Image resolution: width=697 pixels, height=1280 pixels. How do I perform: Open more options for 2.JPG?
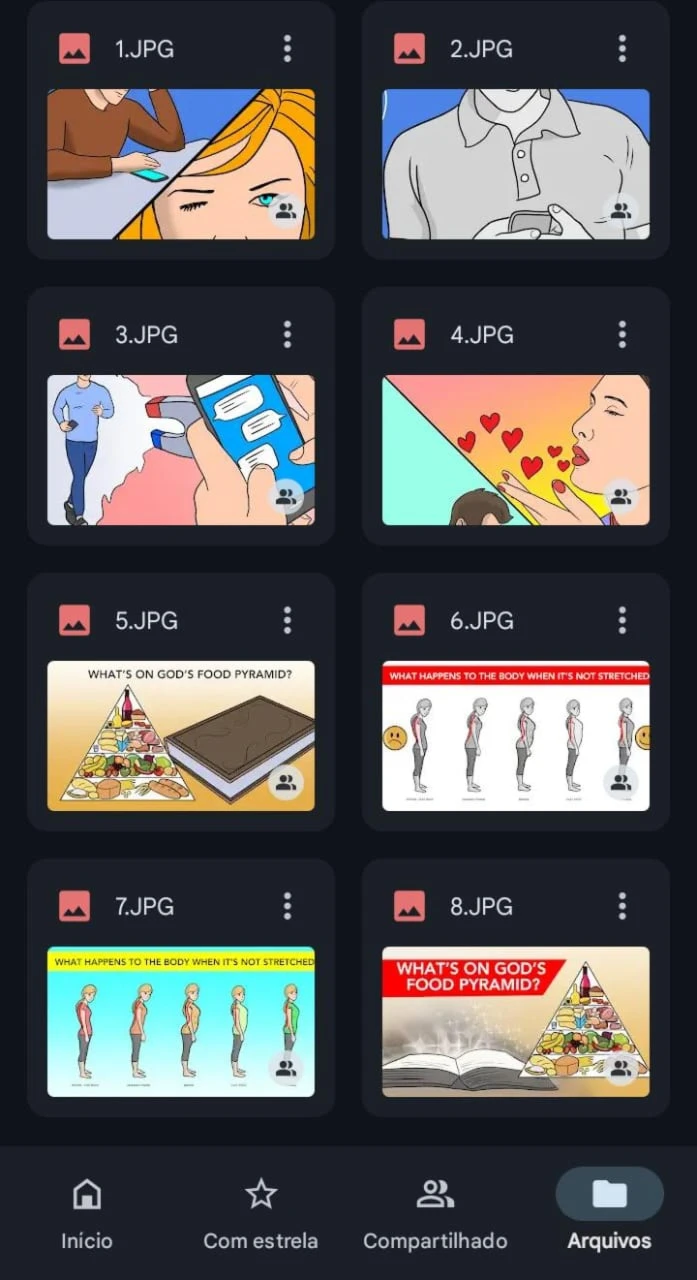click(x=622, y=48)
